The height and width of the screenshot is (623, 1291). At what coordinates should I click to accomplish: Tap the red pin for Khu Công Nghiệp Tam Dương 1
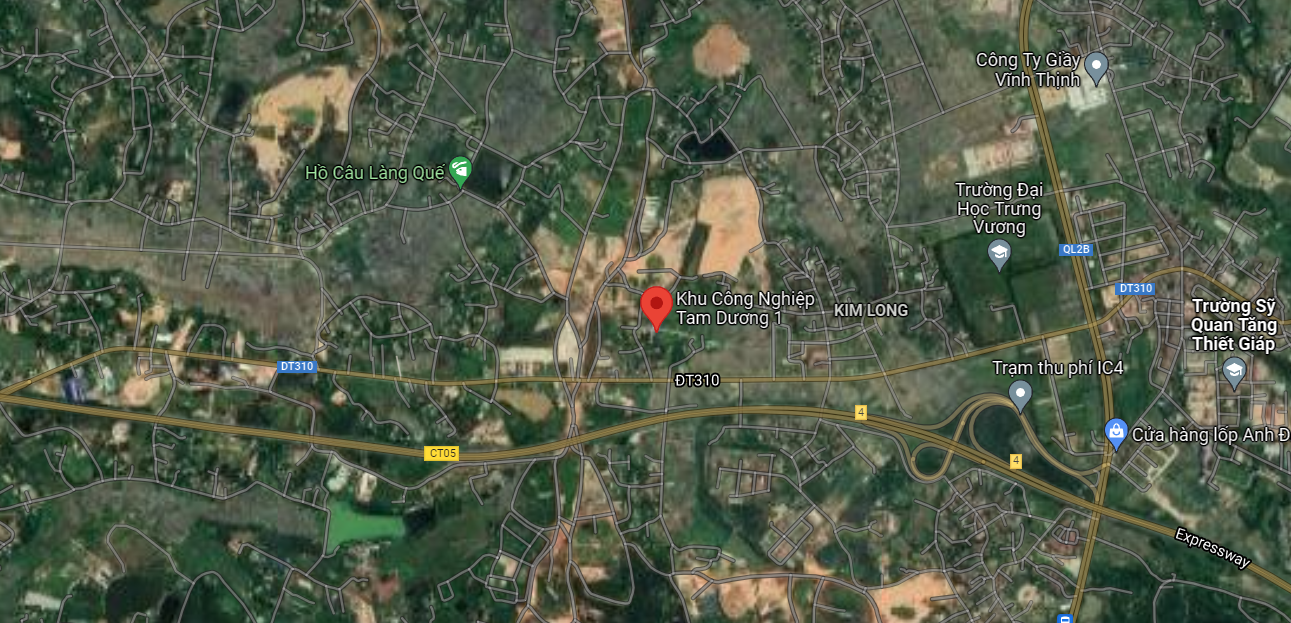655,304
